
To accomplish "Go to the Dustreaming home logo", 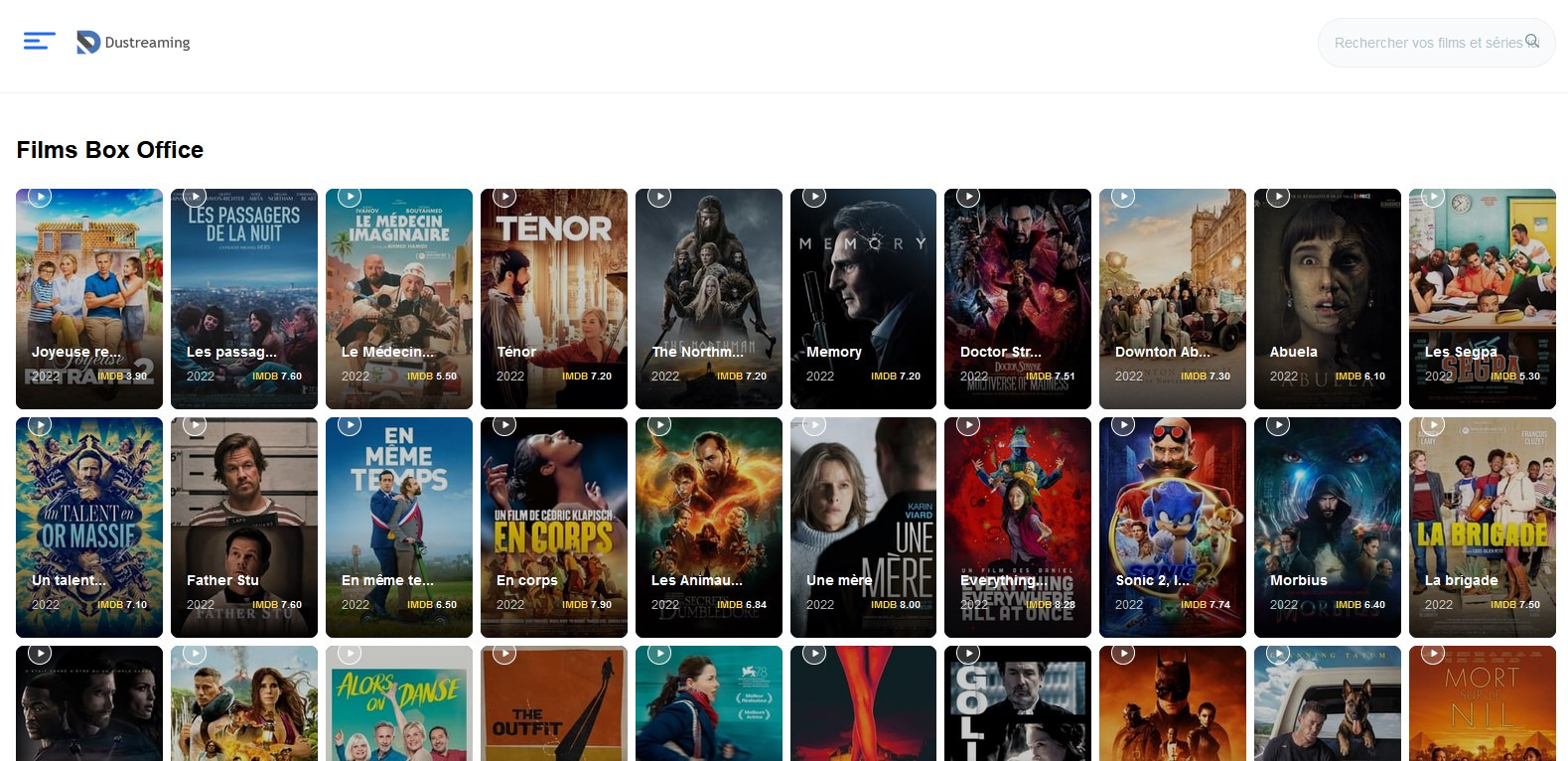I will [x=133, y=43].
